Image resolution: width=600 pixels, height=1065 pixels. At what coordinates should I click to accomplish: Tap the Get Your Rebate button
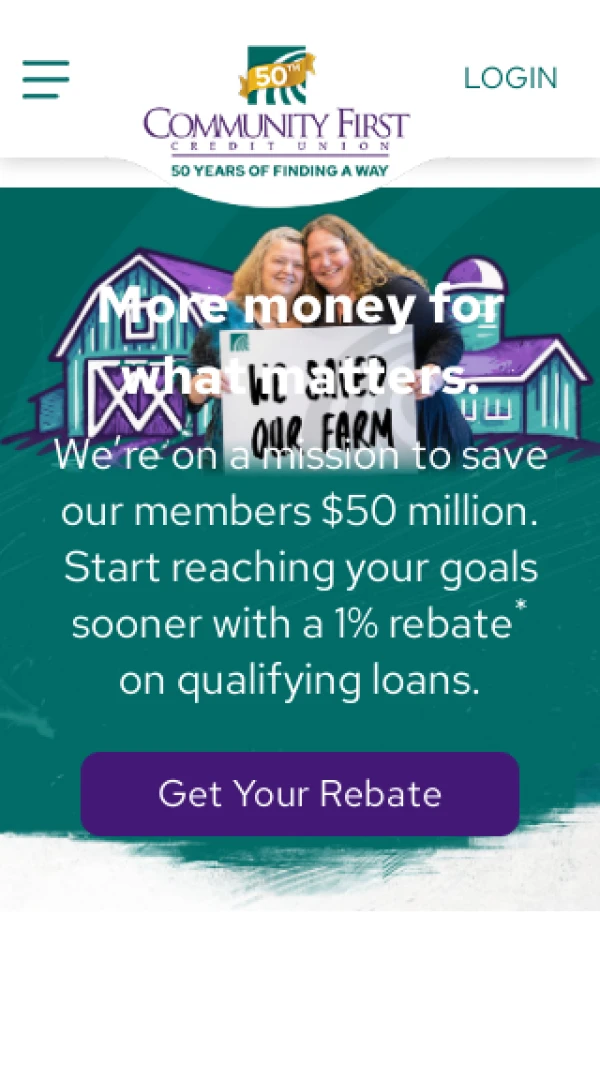[x=300, y=794]
